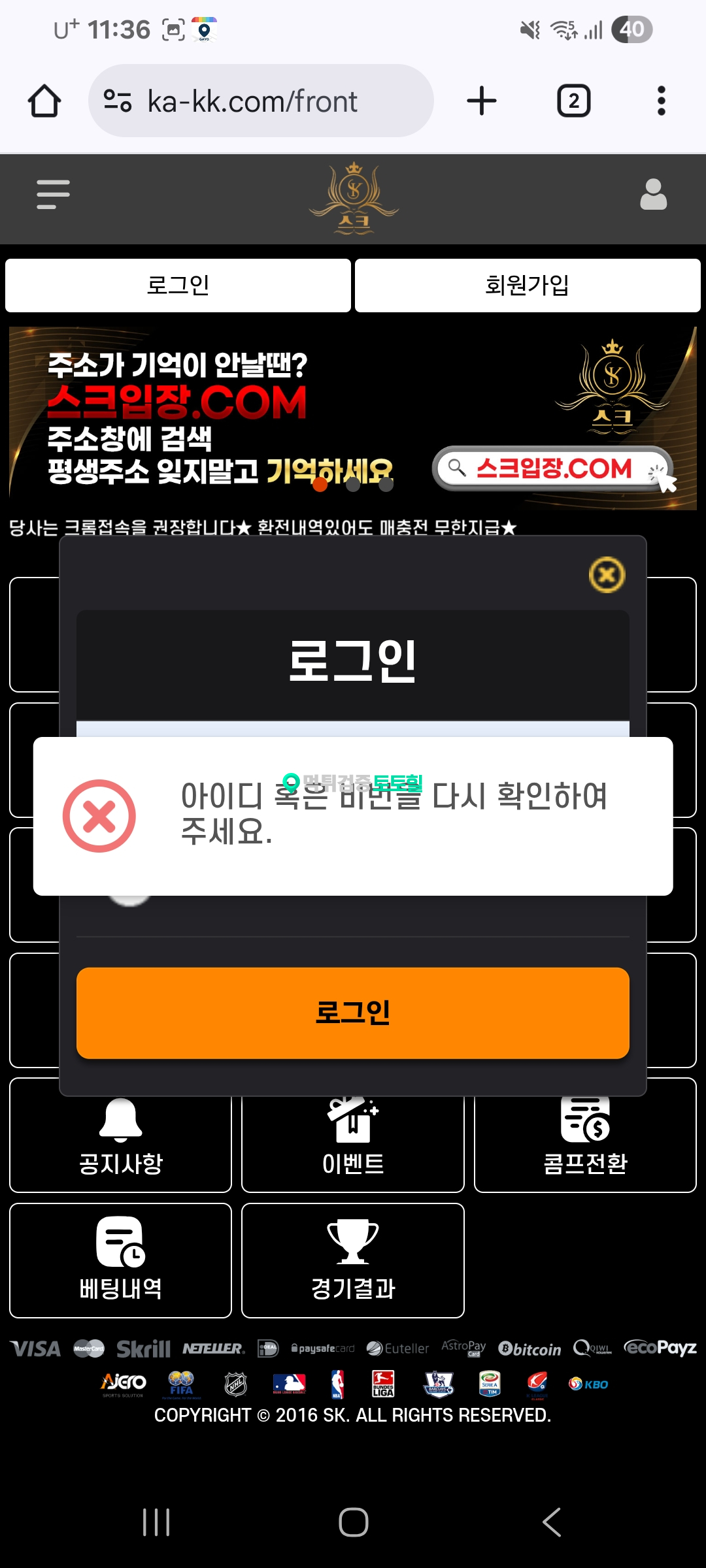
Task: Open 경기결과 match results
Action: click(352, 1260)
